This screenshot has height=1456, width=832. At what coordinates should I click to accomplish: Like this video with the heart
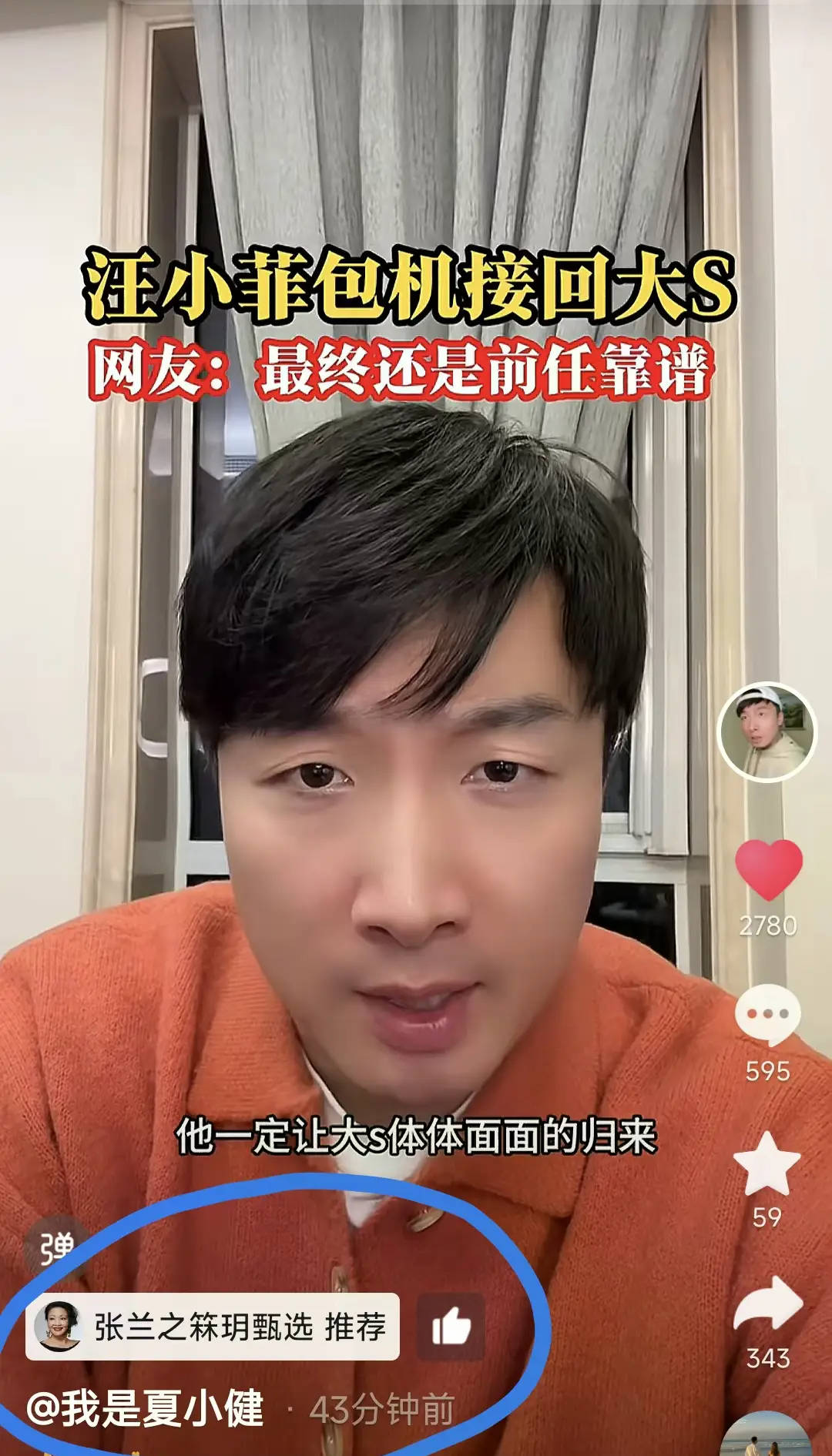(768, 870)
